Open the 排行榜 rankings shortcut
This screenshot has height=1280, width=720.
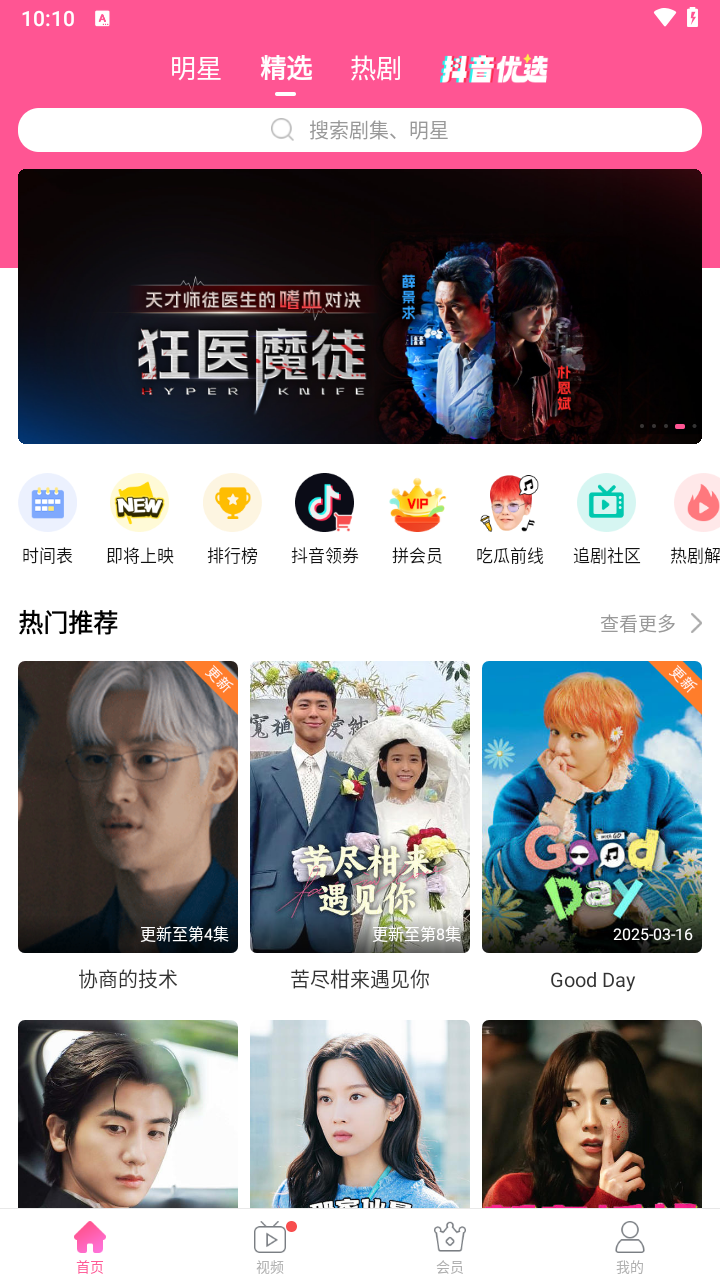pos(232,518)
